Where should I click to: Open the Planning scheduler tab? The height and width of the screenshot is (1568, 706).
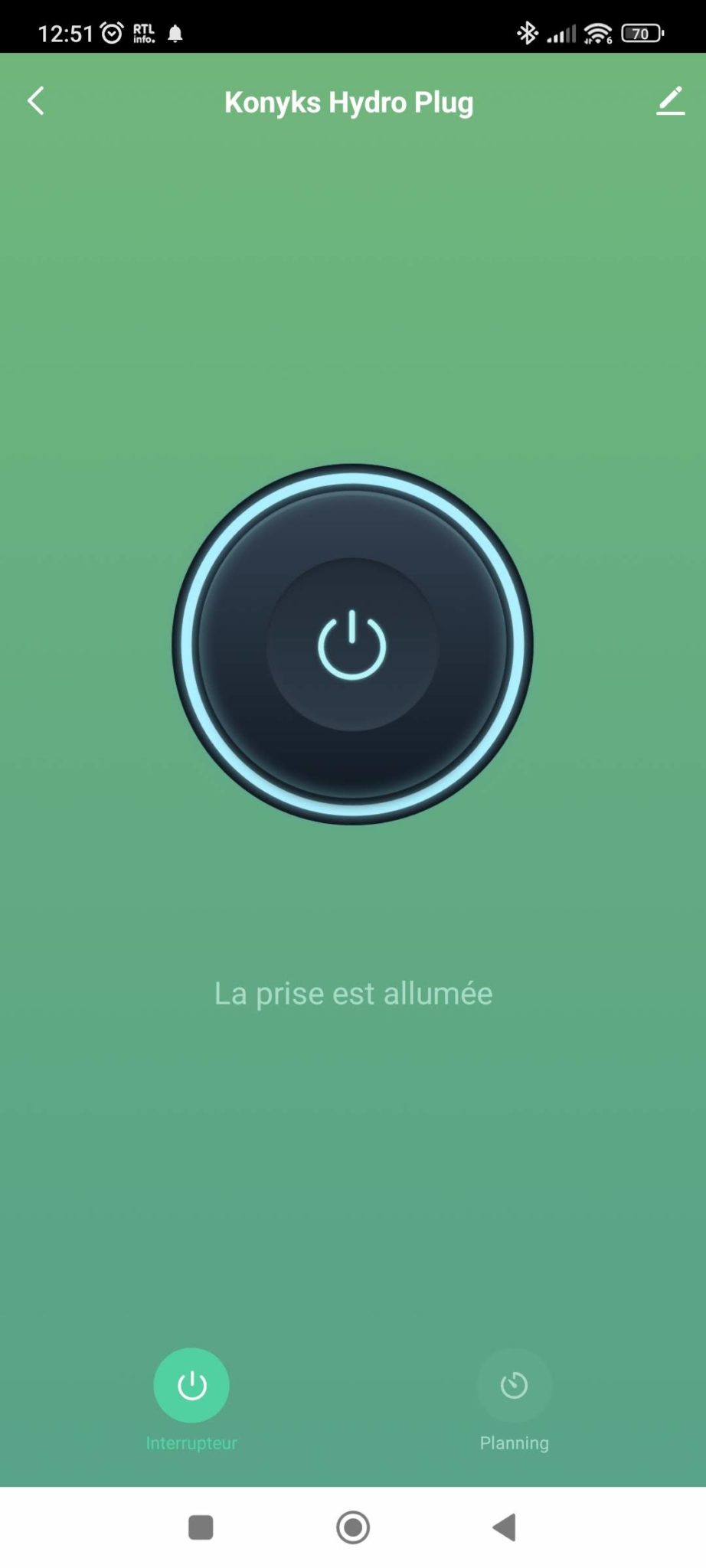tap(514, 1400)
